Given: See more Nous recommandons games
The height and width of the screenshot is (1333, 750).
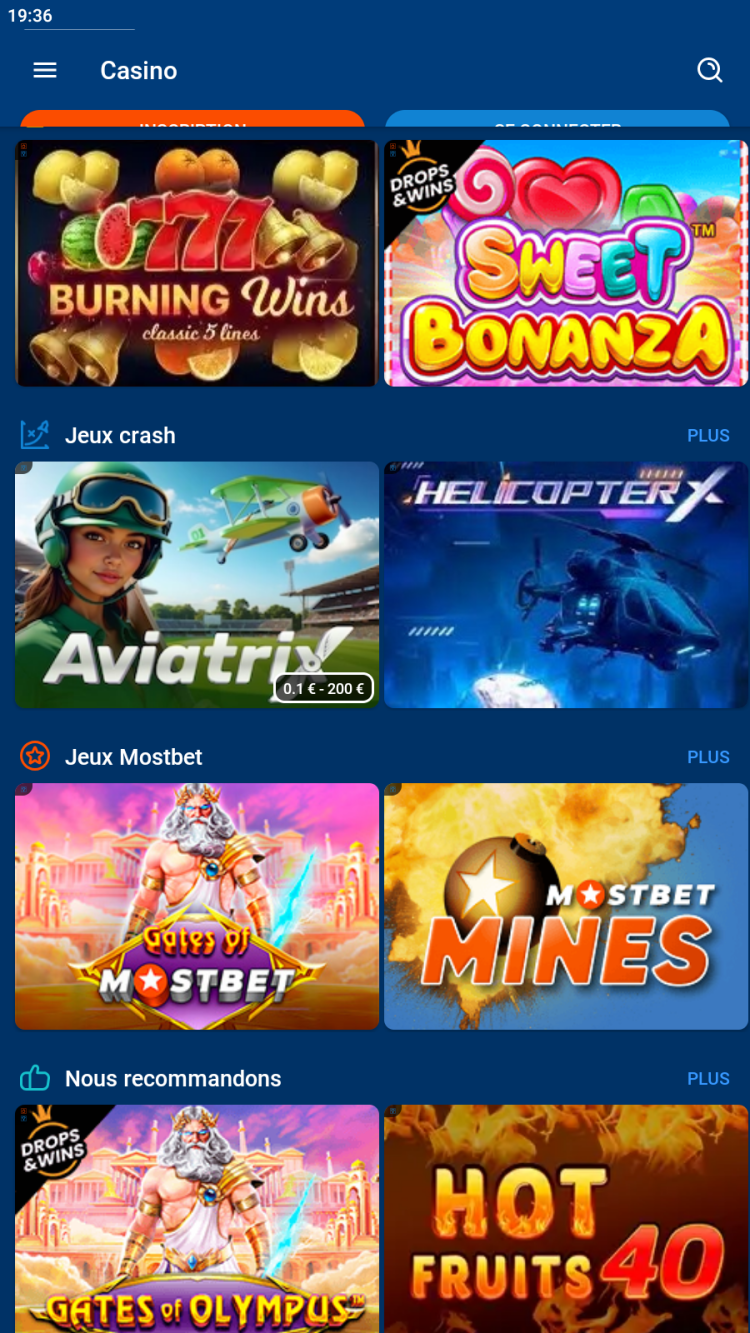Looking at the screenshot, I should (708, 1079).
